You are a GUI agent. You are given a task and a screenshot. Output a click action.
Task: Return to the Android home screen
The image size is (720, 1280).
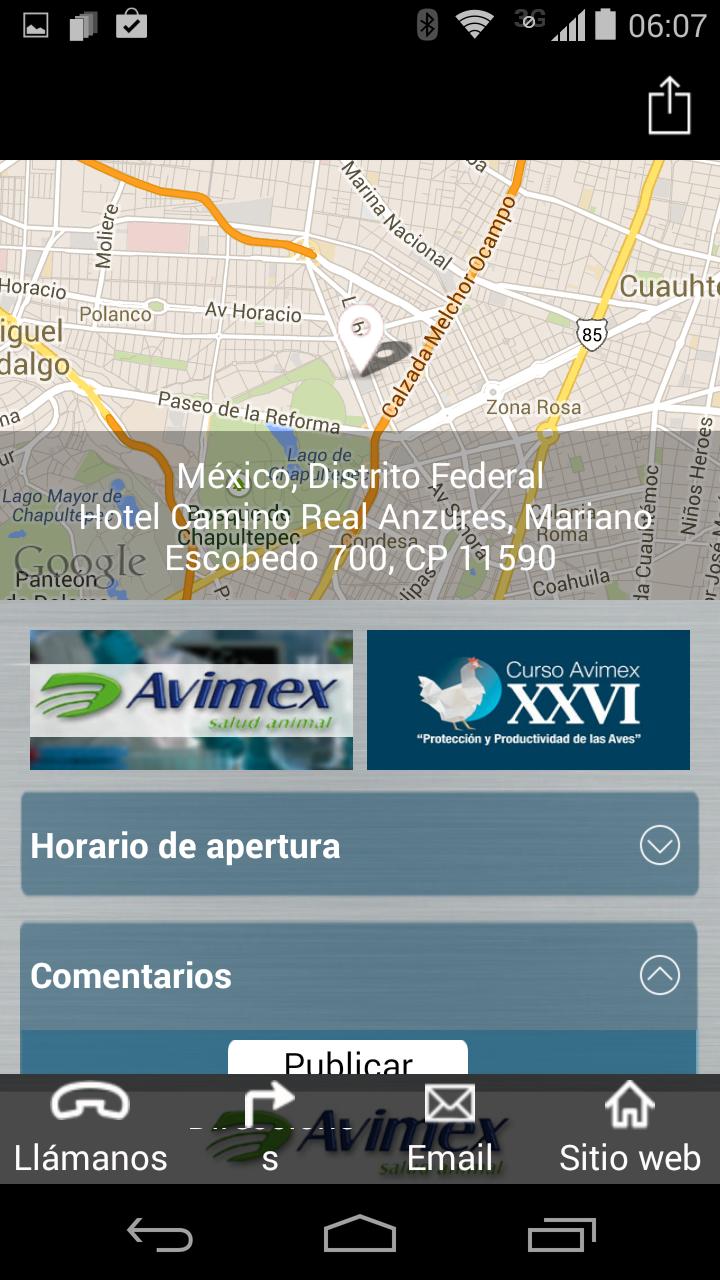360,1235
